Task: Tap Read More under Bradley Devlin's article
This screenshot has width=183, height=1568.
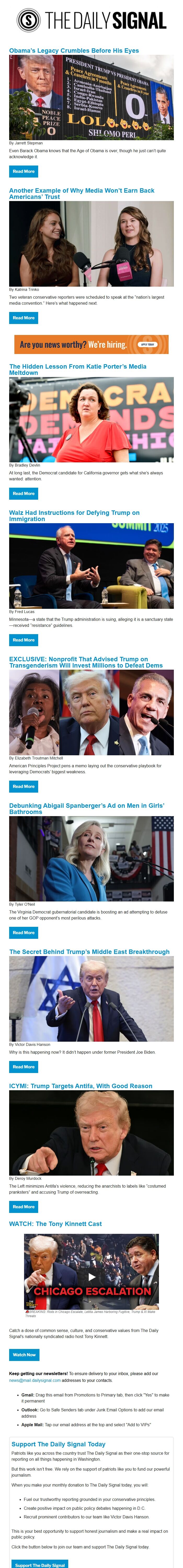Action: pos(24,494)
